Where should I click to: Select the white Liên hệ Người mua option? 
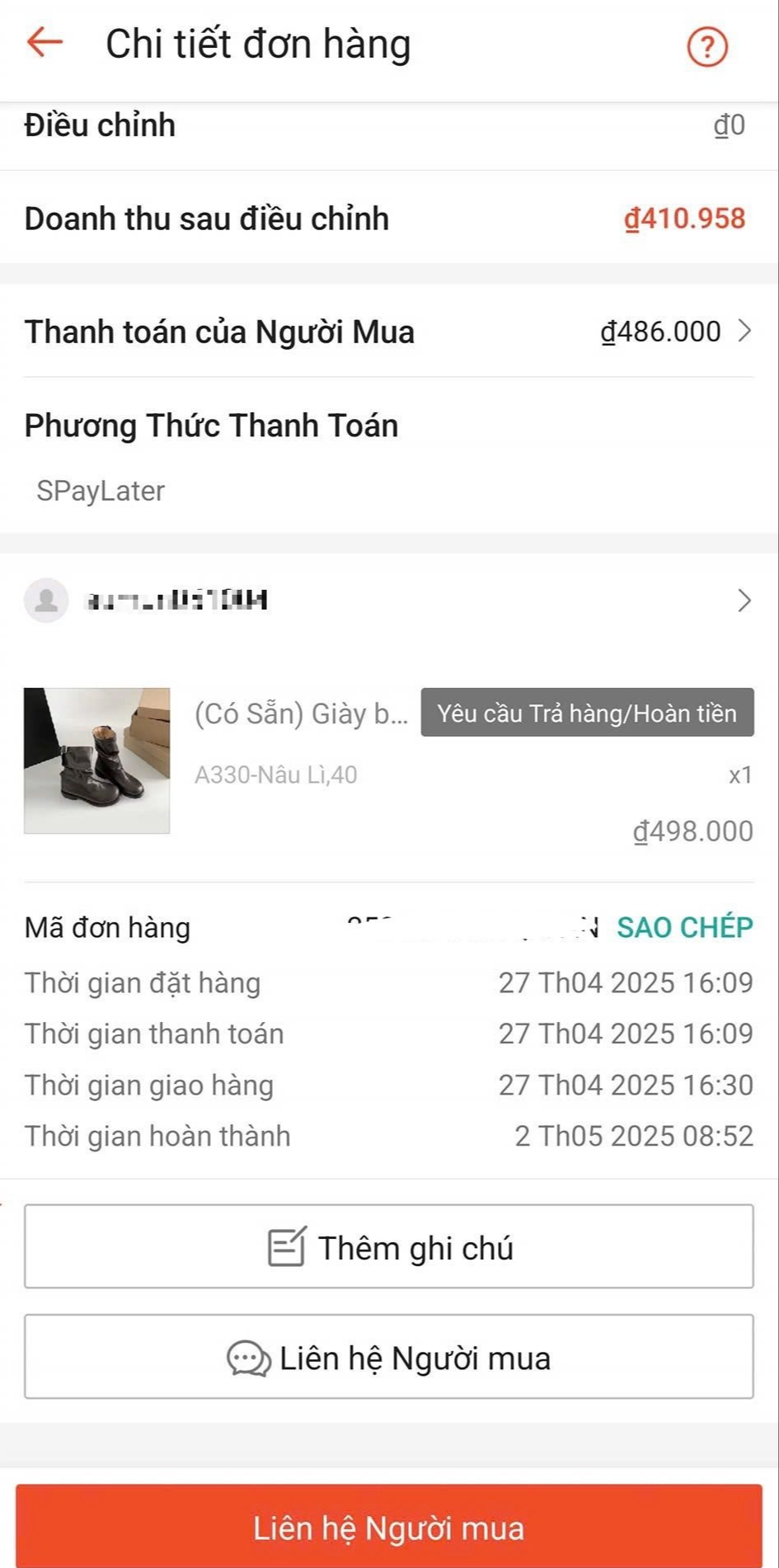click(389, 1356)
